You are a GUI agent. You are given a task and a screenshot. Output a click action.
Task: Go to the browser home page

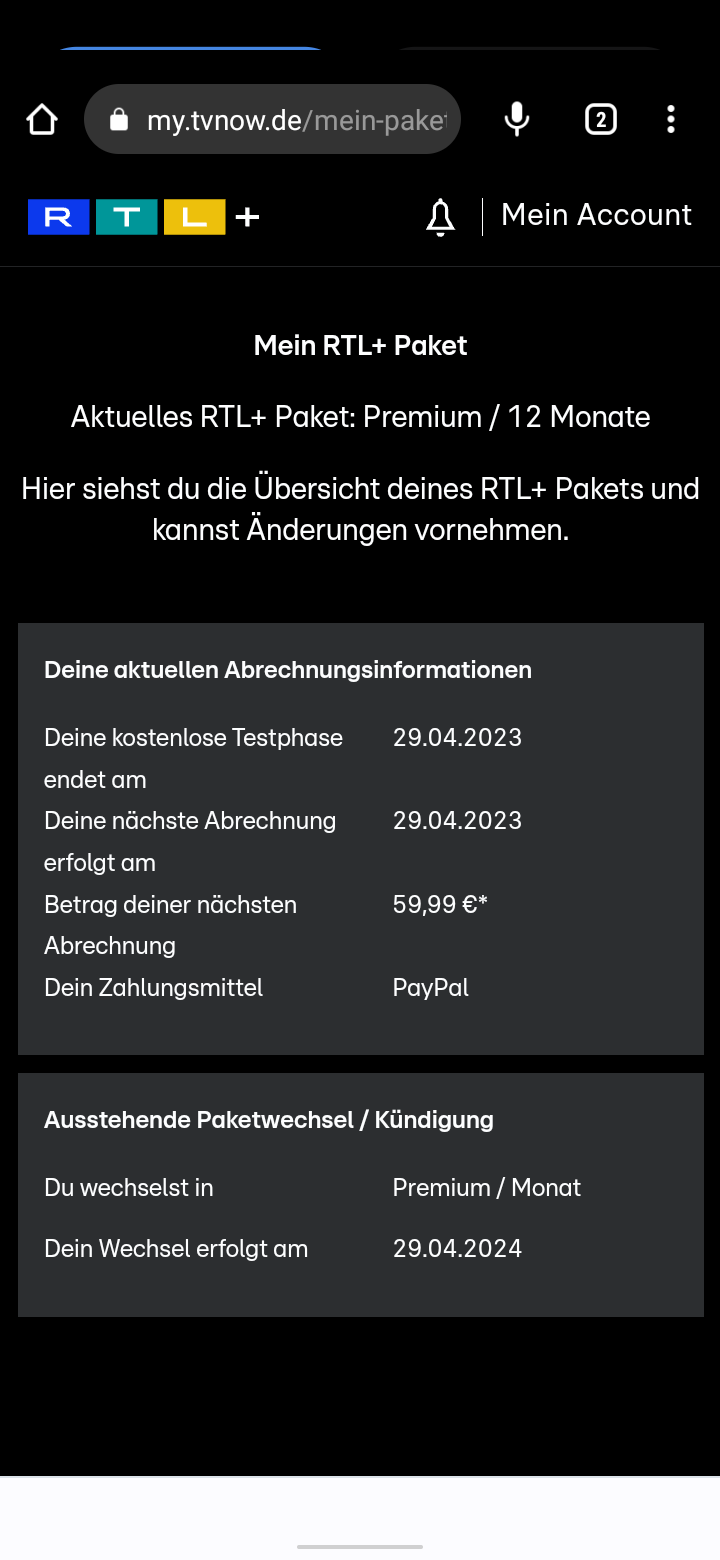click(x=42, y=120)
